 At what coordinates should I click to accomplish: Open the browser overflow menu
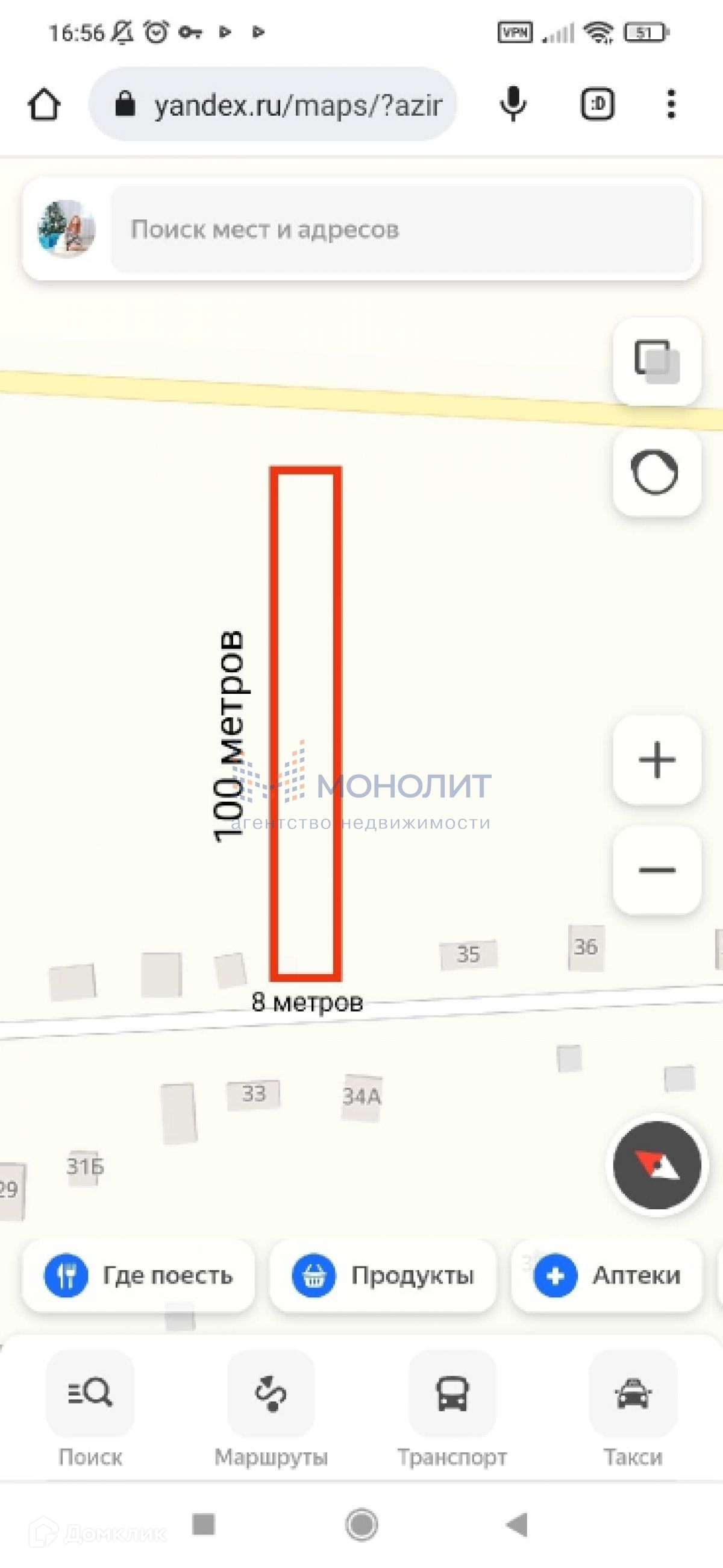671,104
